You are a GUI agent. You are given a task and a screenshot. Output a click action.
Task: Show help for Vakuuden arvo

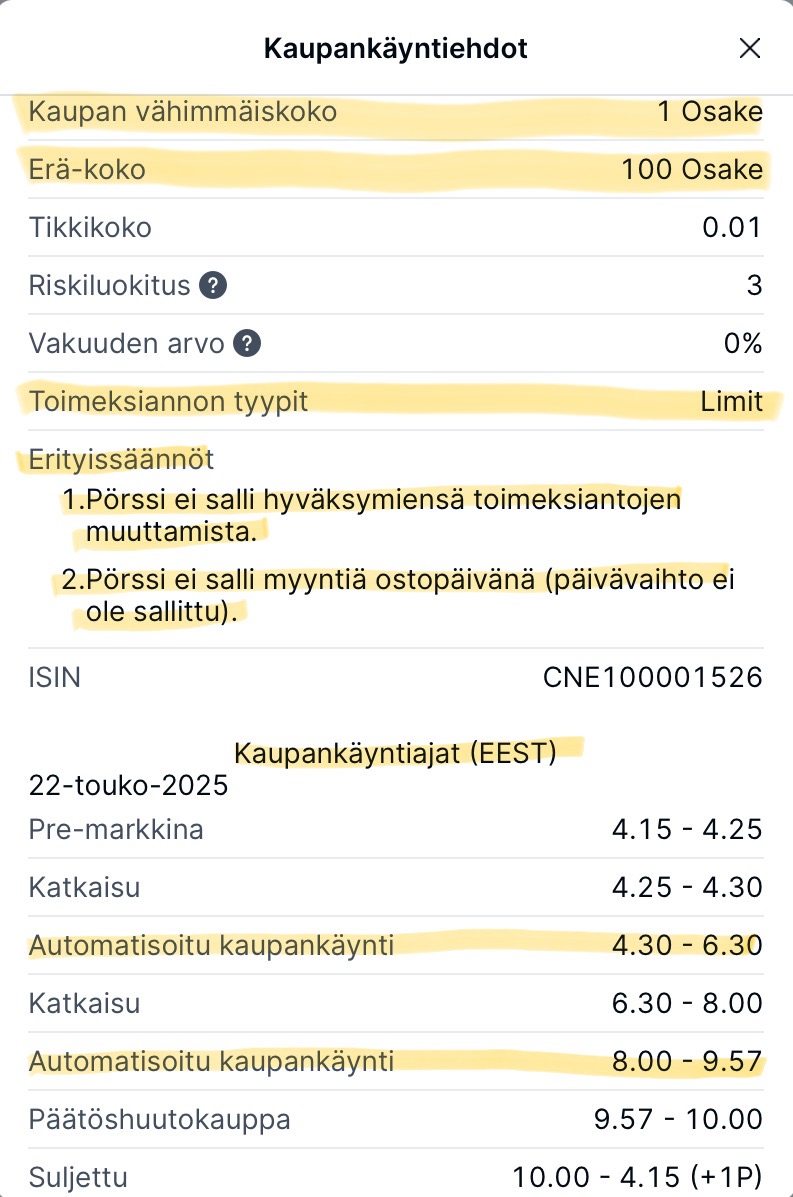coord(247,344)
